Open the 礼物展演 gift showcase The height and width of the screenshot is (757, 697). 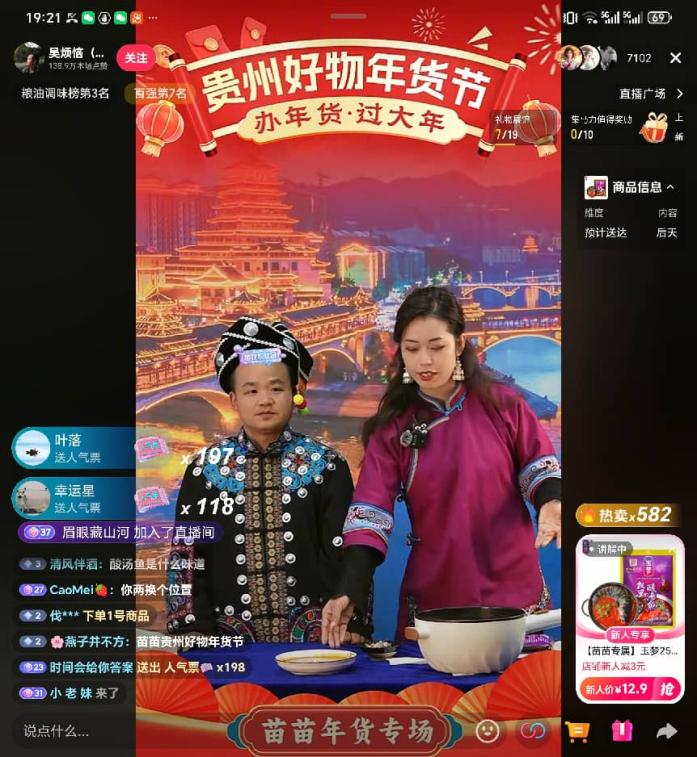[511, 127]
